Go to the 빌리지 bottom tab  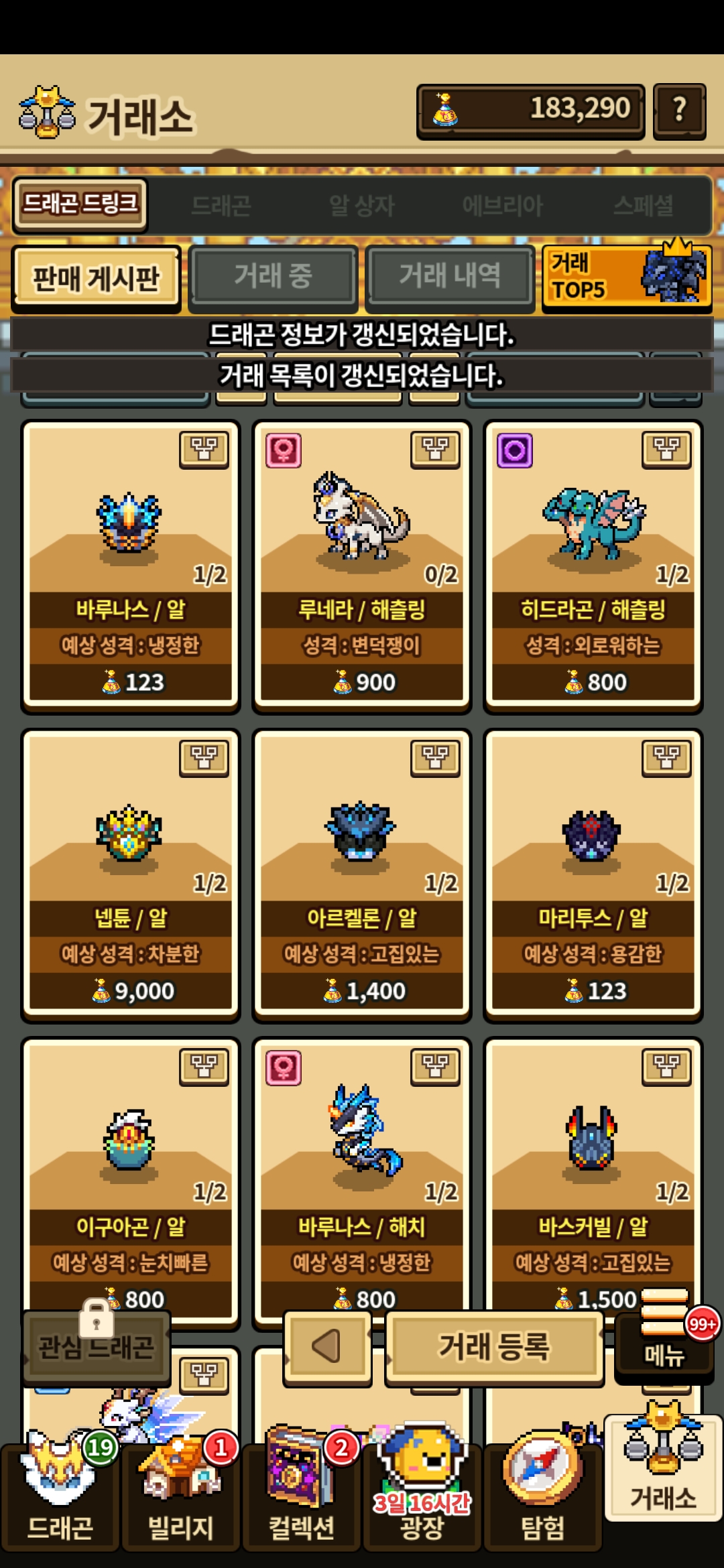coord(181,1497)
